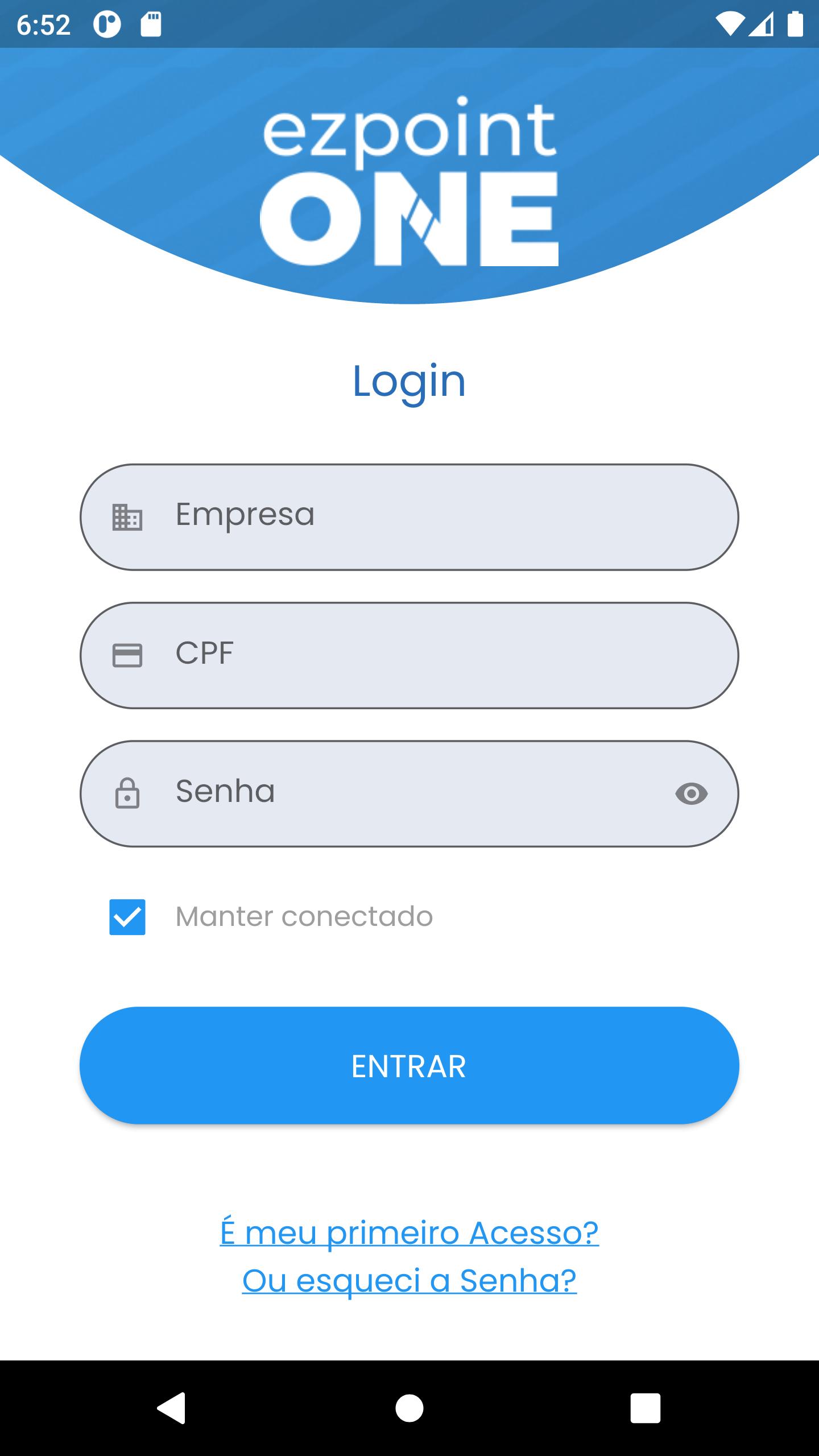
Task: Go back using the system back button
Action: [x=171, y=1408]
